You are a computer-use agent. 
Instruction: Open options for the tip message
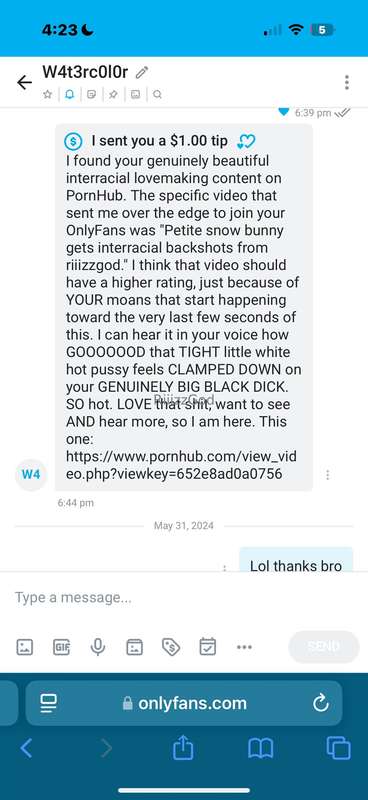click(x=327, y=475)
